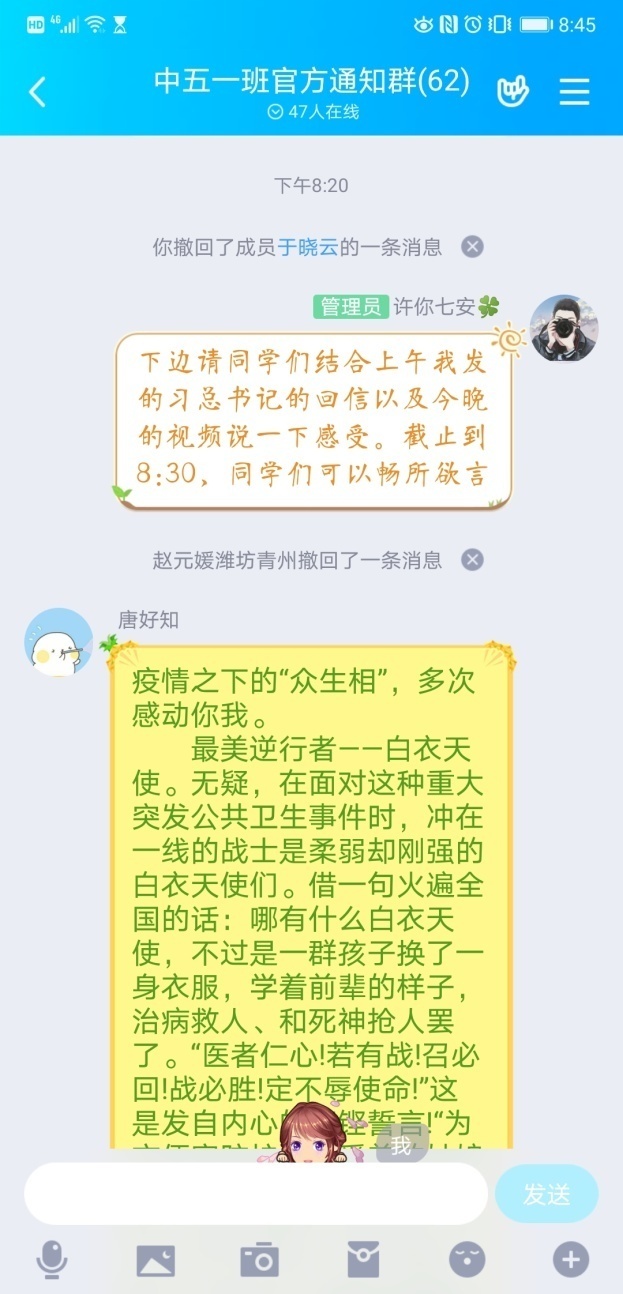Expand more options with the plus icon

click(x=571, y=1260)
